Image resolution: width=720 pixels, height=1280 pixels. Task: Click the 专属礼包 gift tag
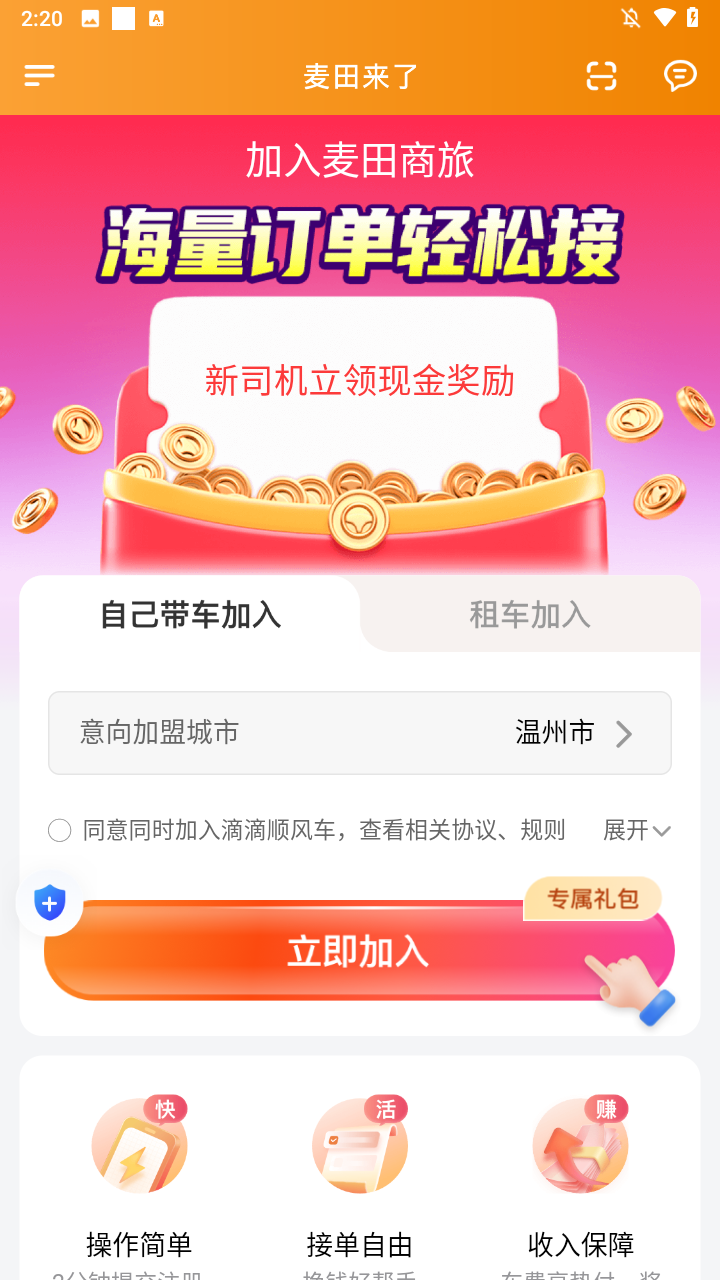tap(593, 899)
